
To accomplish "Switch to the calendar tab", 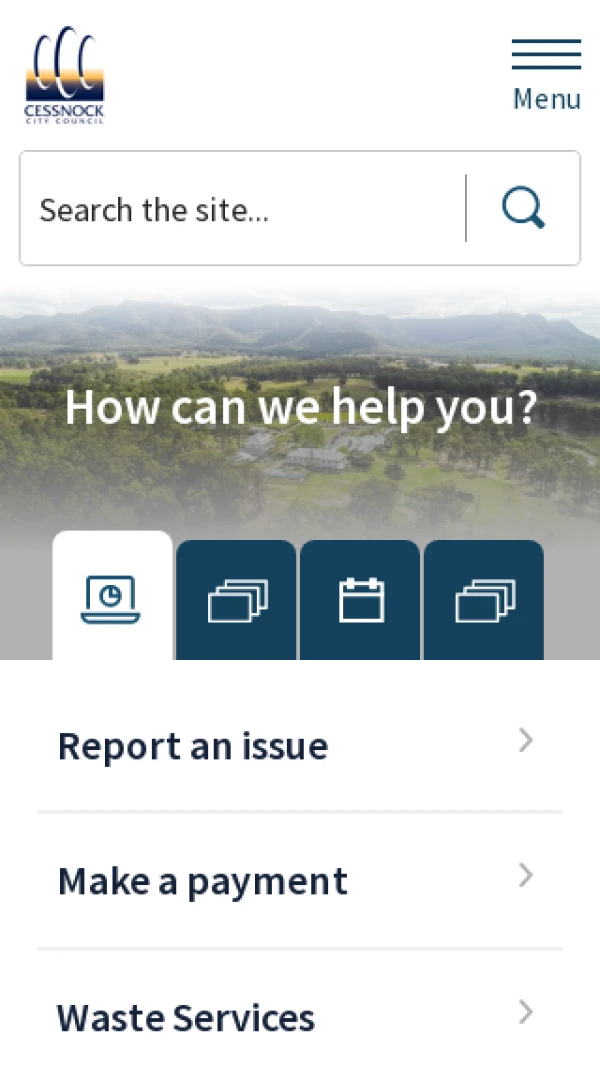I will point(361,601).
